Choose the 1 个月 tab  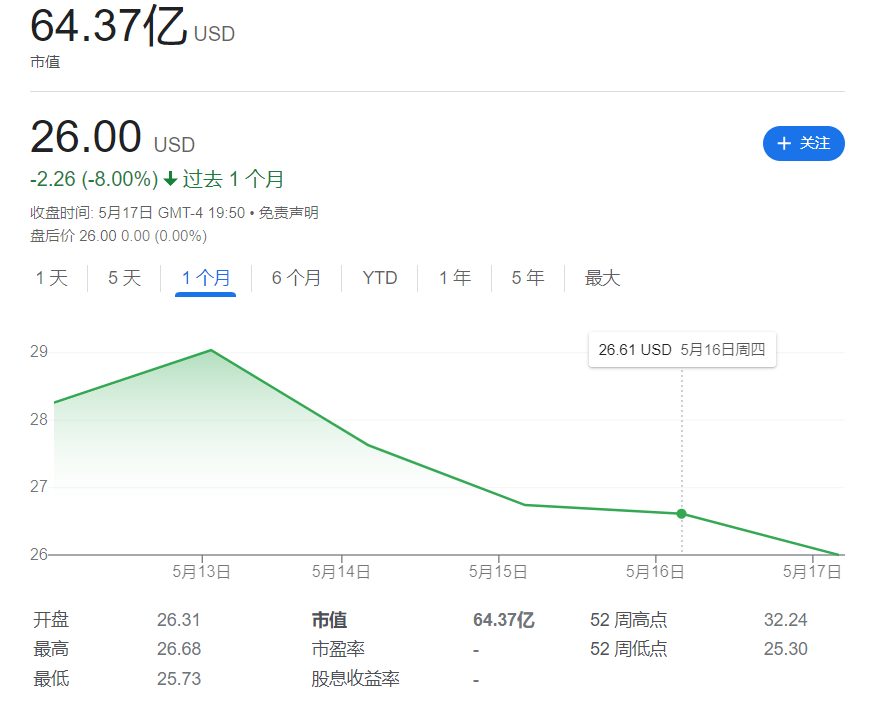click(206, 278)
